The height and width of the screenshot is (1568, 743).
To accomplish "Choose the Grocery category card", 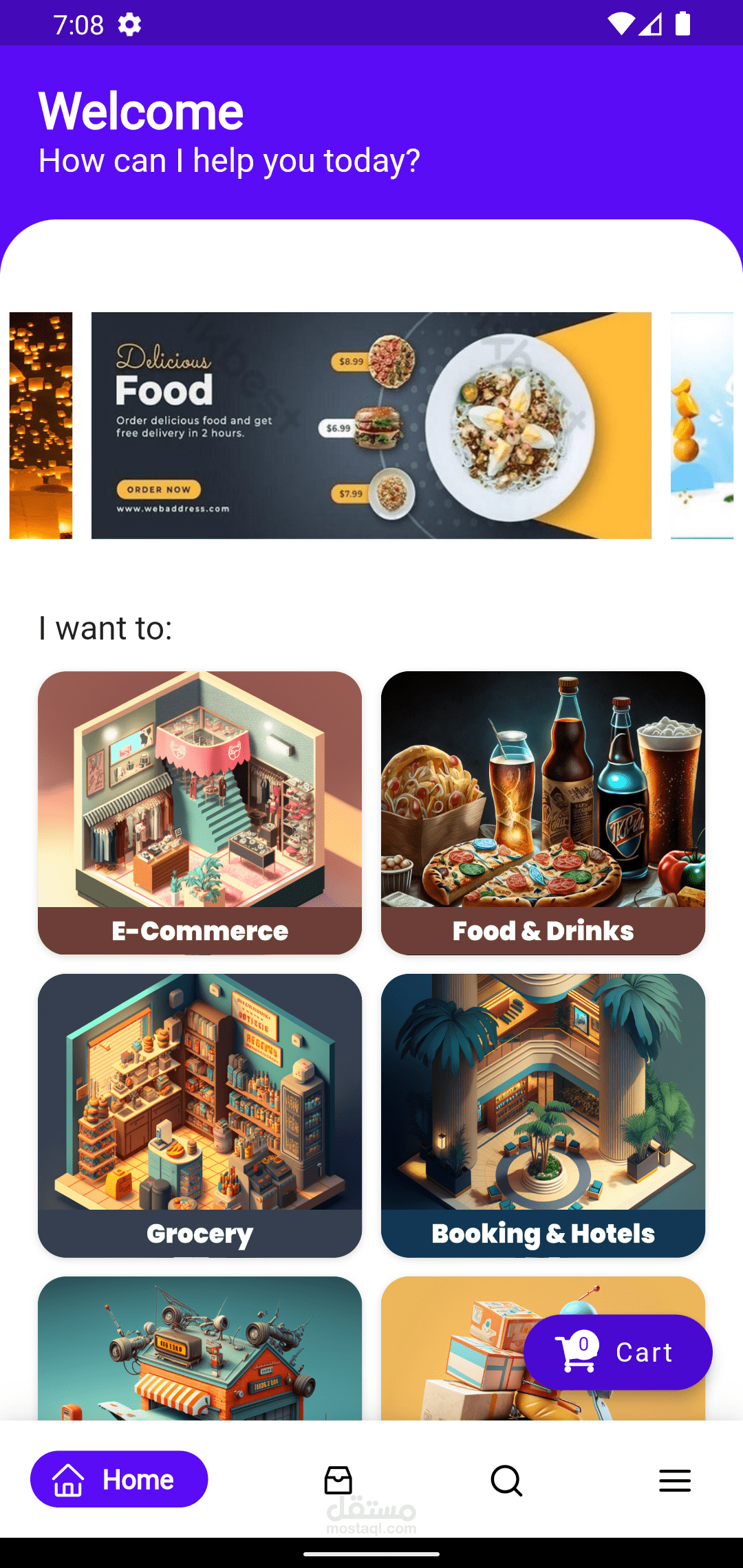I will (200, 1115).
